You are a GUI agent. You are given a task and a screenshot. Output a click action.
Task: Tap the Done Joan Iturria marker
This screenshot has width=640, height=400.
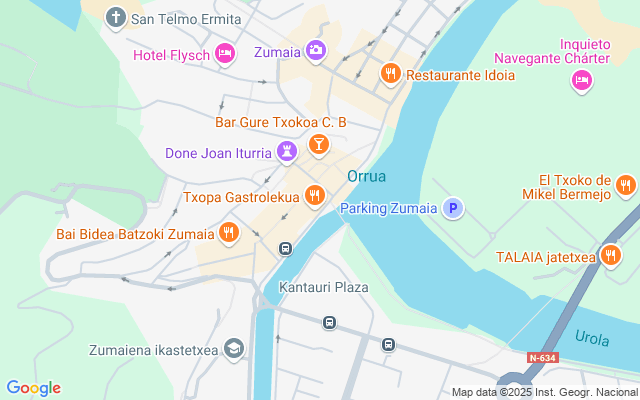[x=288, y=153]
